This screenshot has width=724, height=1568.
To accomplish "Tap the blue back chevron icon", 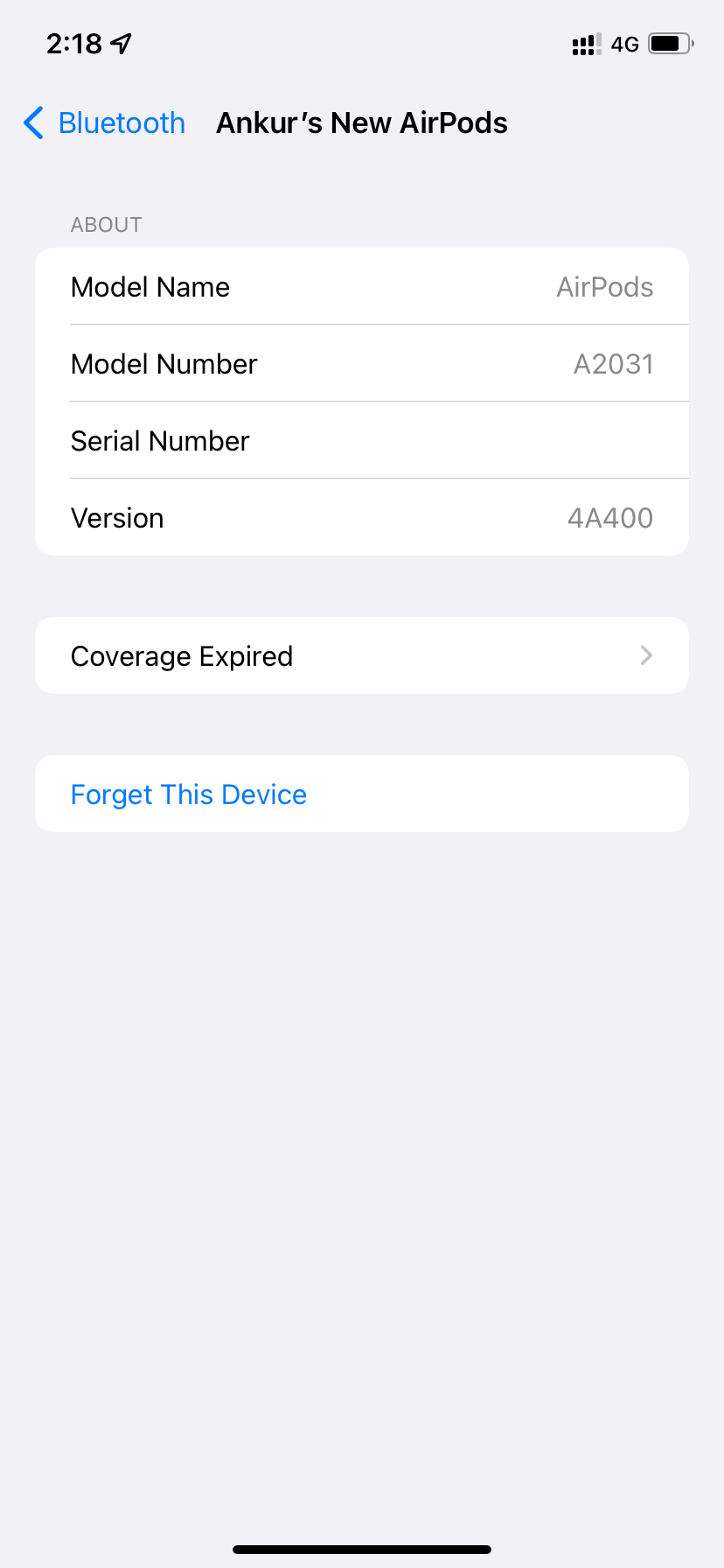I will tap(33, 122).
